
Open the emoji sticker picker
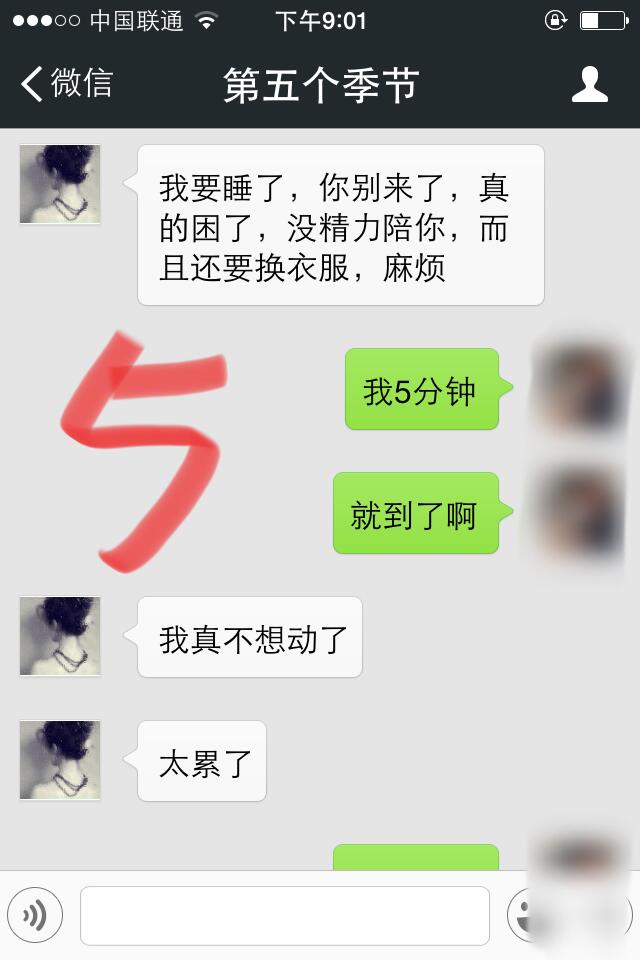(x=532, y=915)
